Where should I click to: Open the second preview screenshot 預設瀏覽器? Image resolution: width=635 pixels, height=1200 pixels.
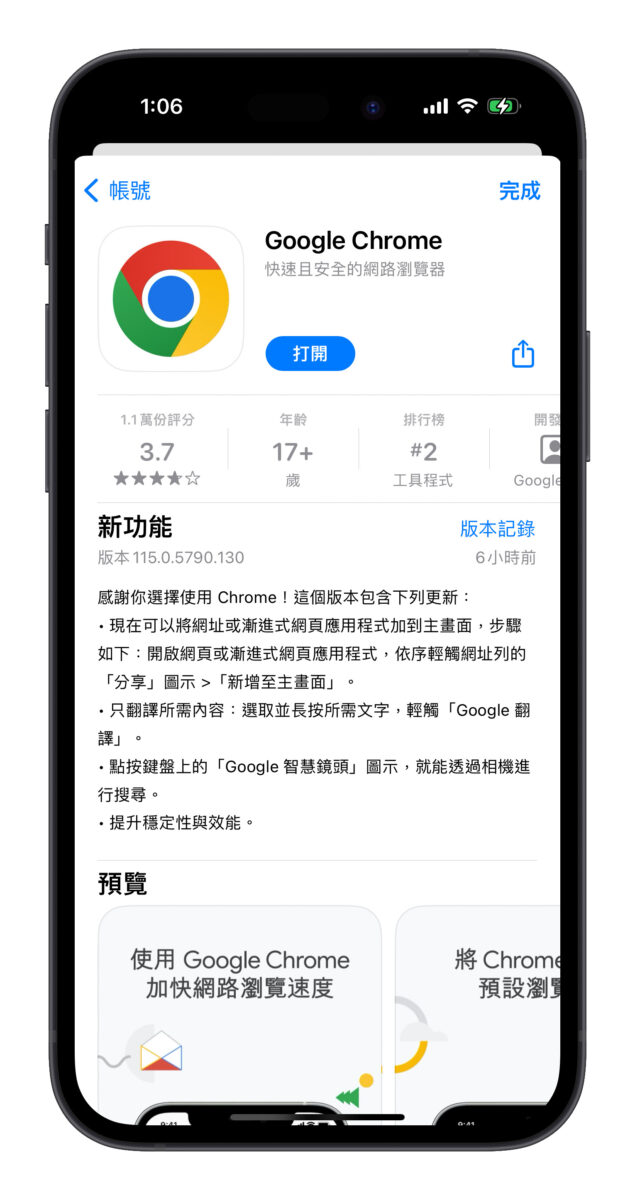[480, 1010]
